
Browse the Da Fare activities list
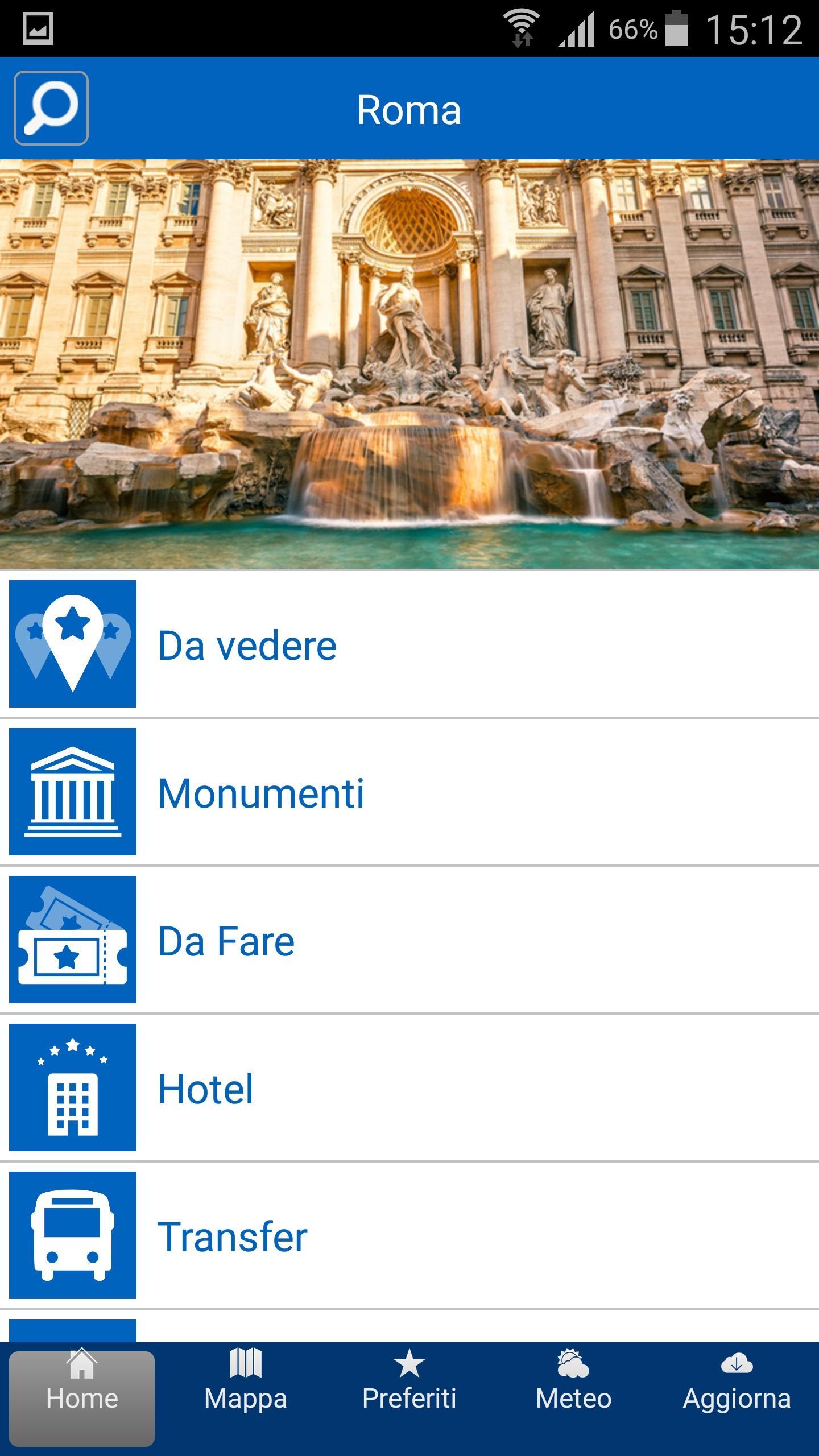tap(226, 939)
